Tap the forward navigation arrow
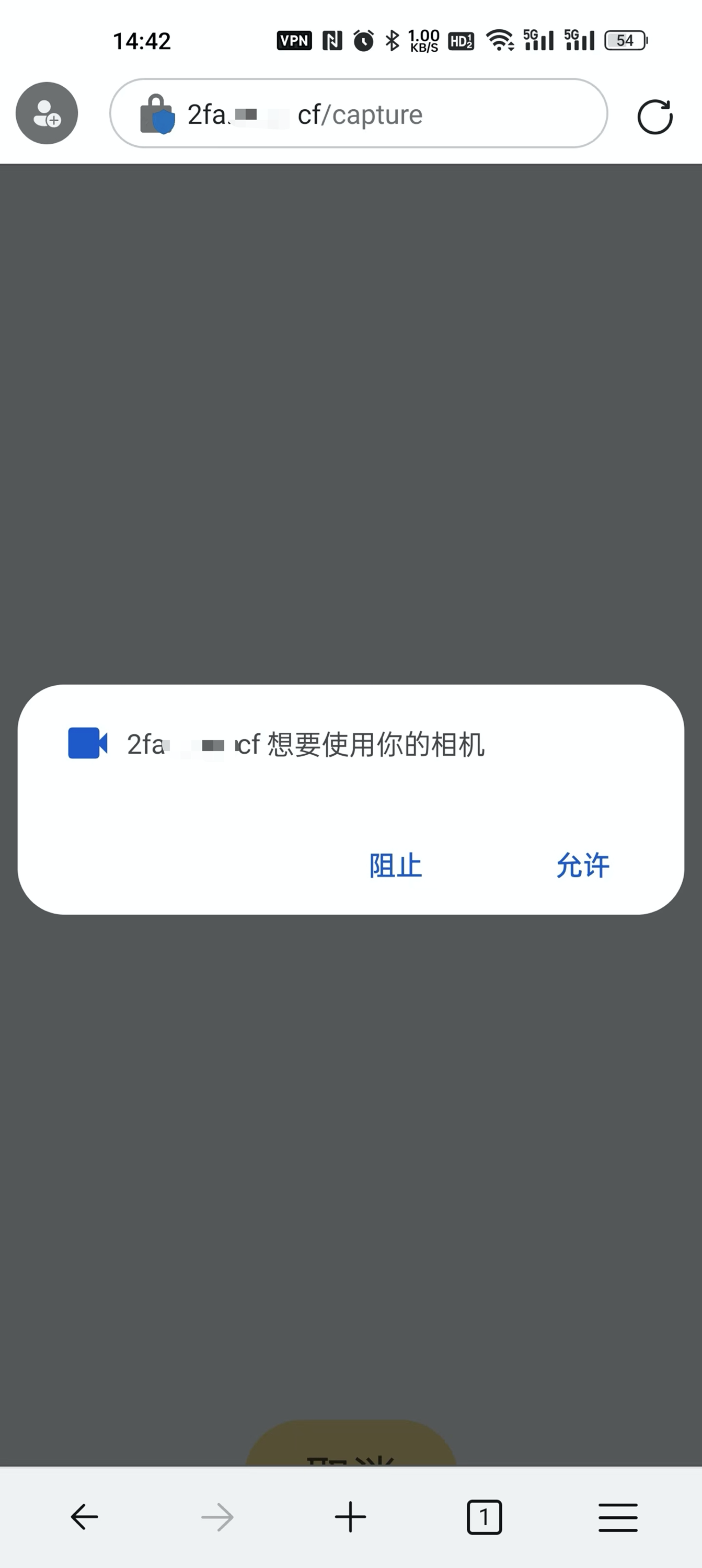The image size is (702, 1568). point(217,1516)
